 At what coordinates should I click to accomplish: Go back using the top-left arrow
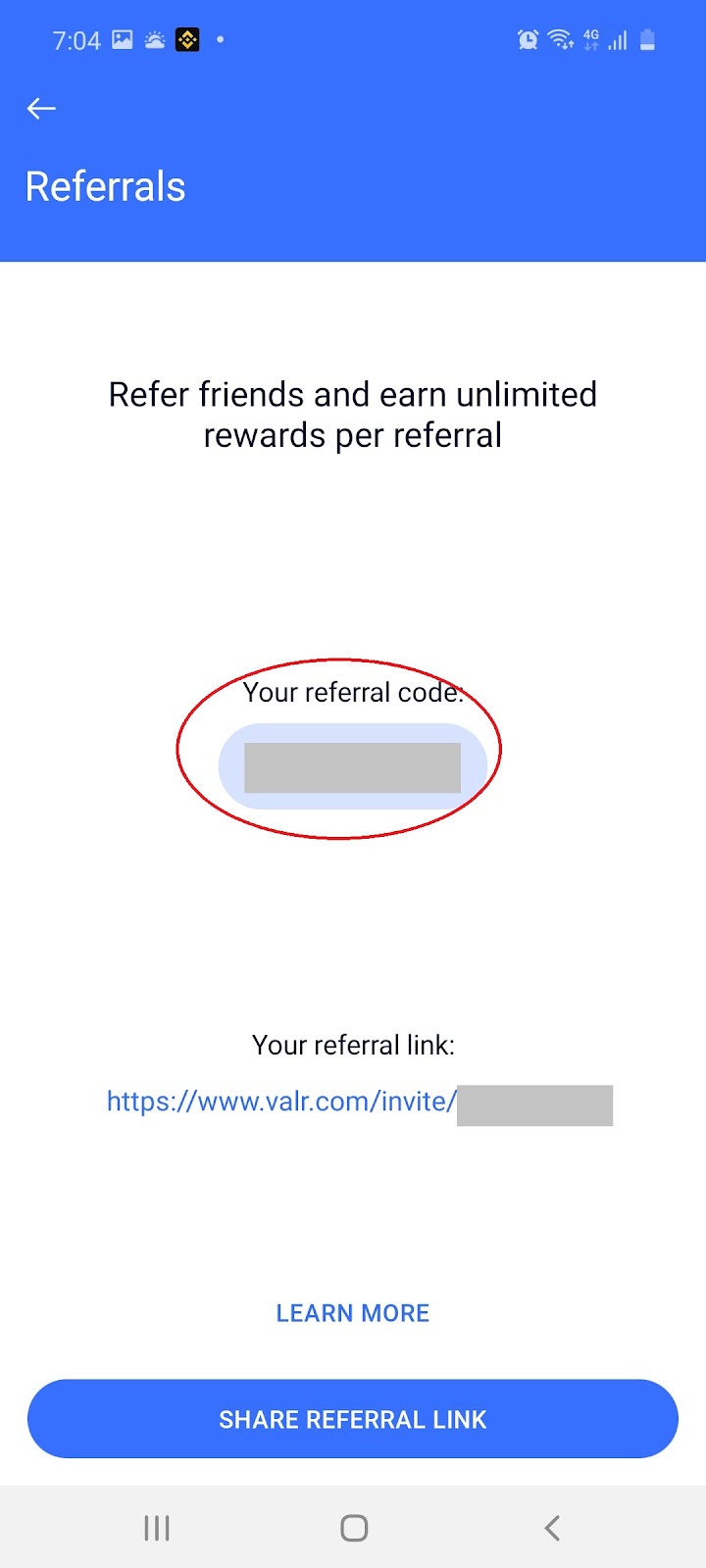point(41,108)
